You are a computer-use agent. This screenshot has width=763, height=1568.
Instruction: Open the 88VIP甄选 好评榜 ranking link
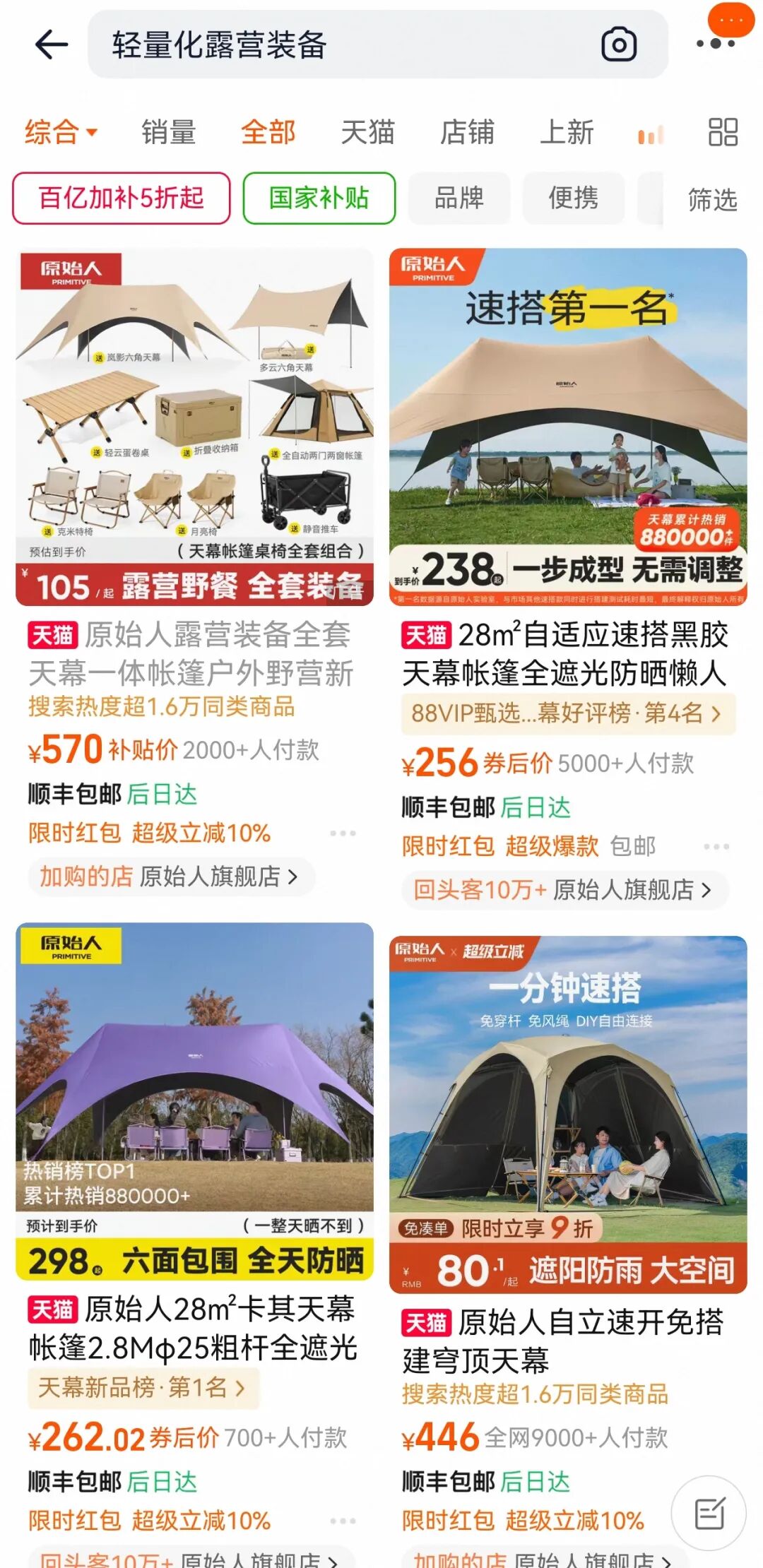(x=568, y=713)
